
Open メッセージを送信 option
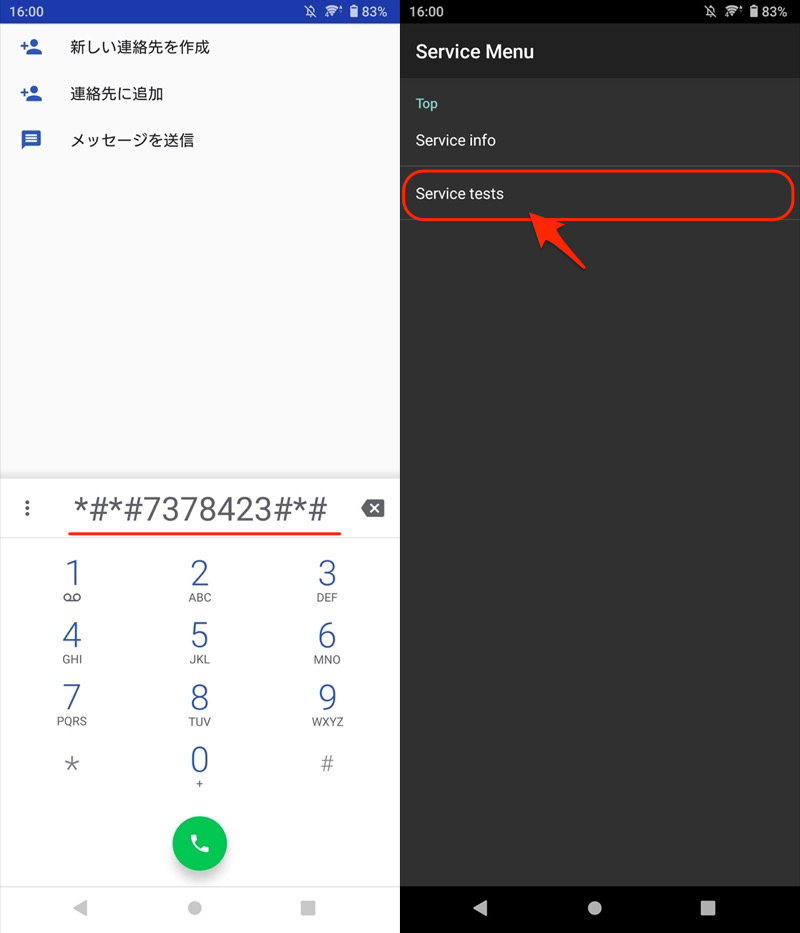pyautogui.click(x=131, y=140)
